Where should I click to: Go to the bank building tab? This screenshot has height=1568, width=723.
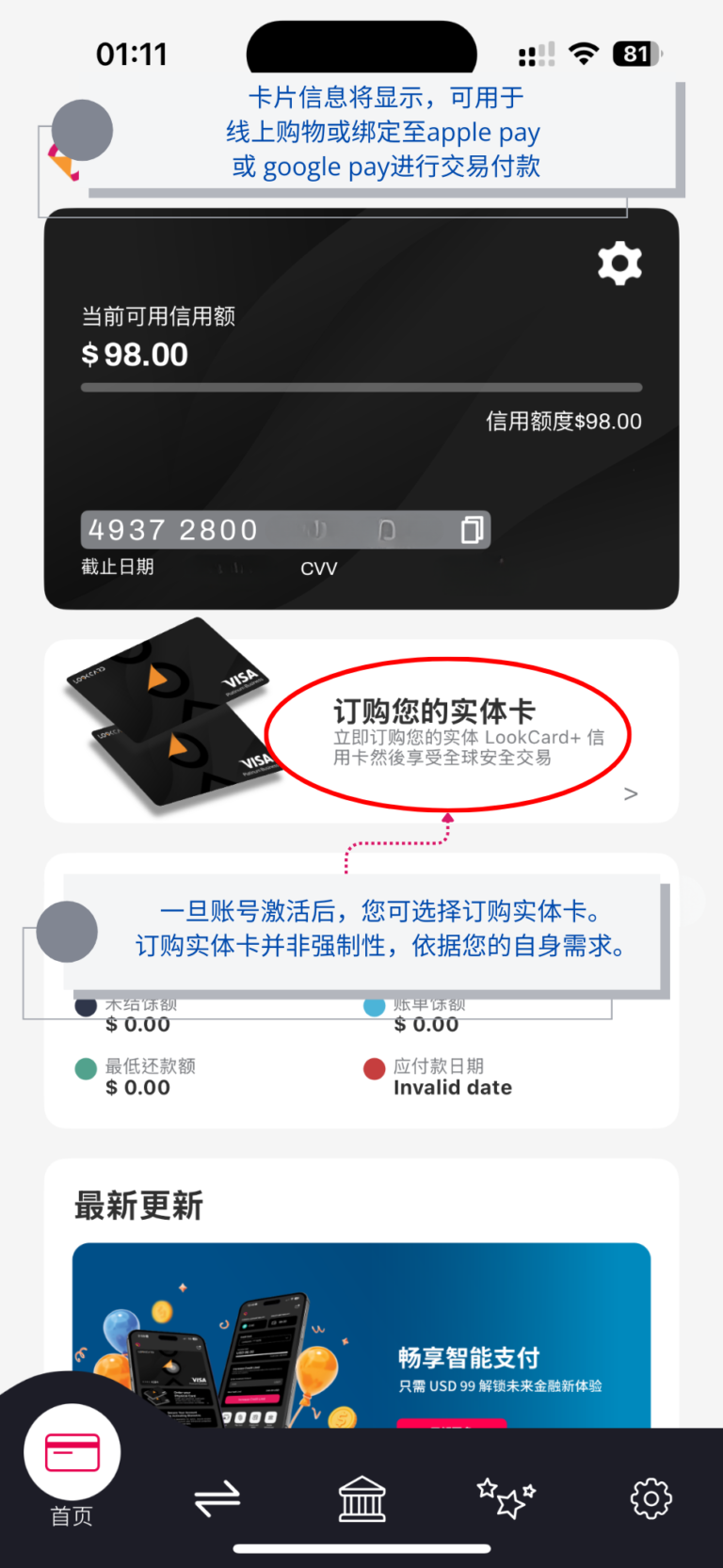(362, 1498)
